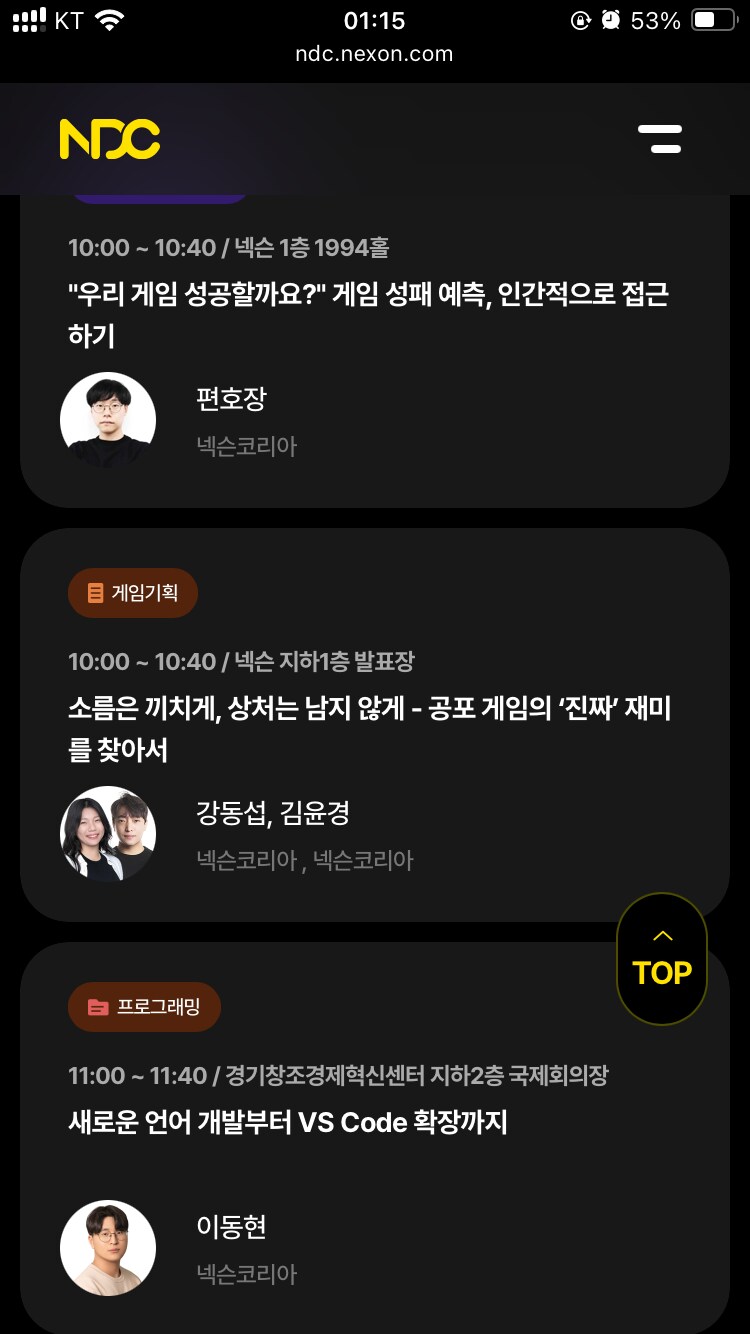Click the upward chevron above TOP
Screen dimensions: 750x1334
[661, 936]
